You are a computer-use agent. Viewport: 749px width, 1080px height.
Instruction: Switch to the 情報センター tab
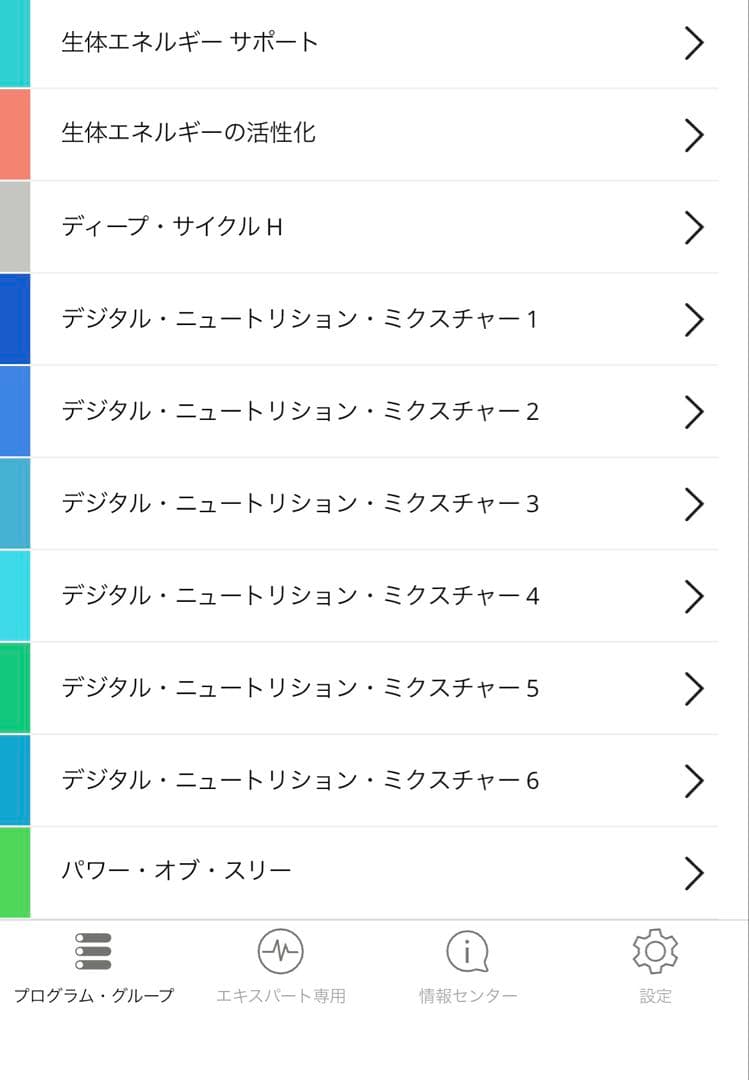468,970
